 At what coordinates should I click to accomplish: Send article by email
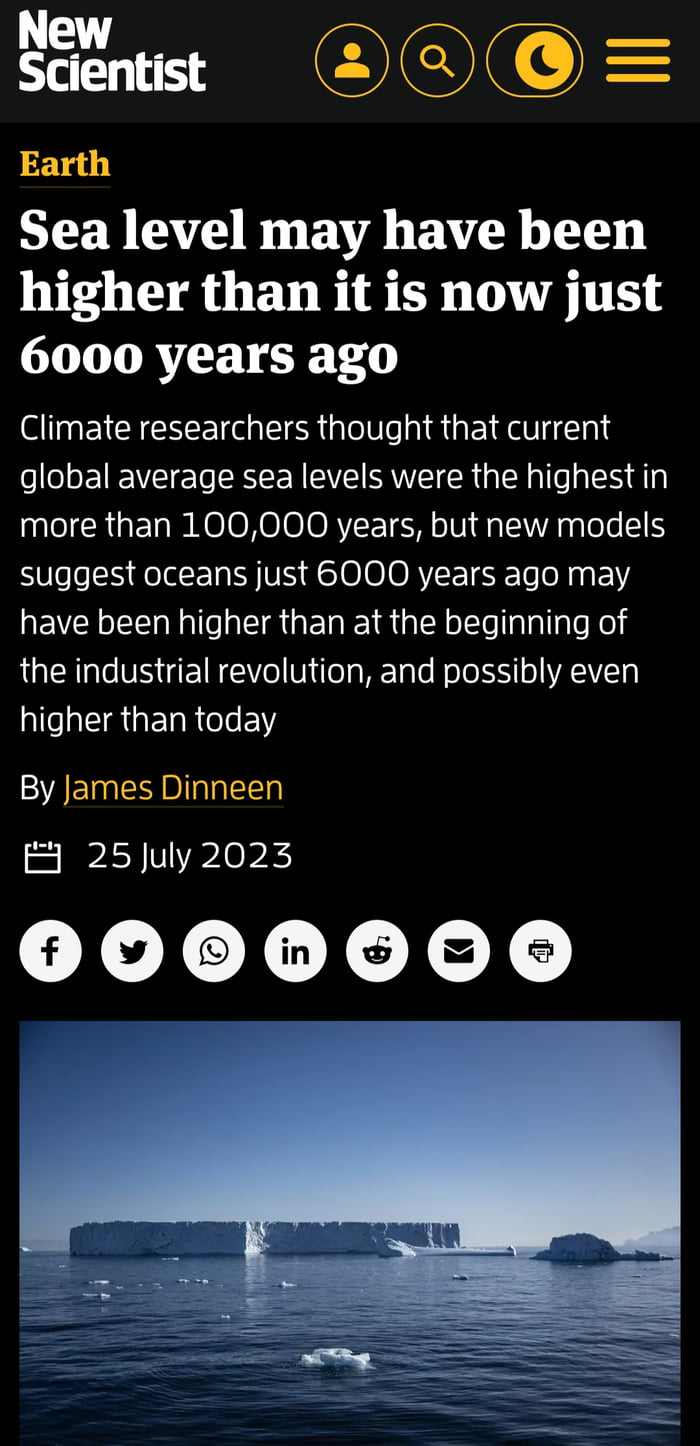[459, 951]
